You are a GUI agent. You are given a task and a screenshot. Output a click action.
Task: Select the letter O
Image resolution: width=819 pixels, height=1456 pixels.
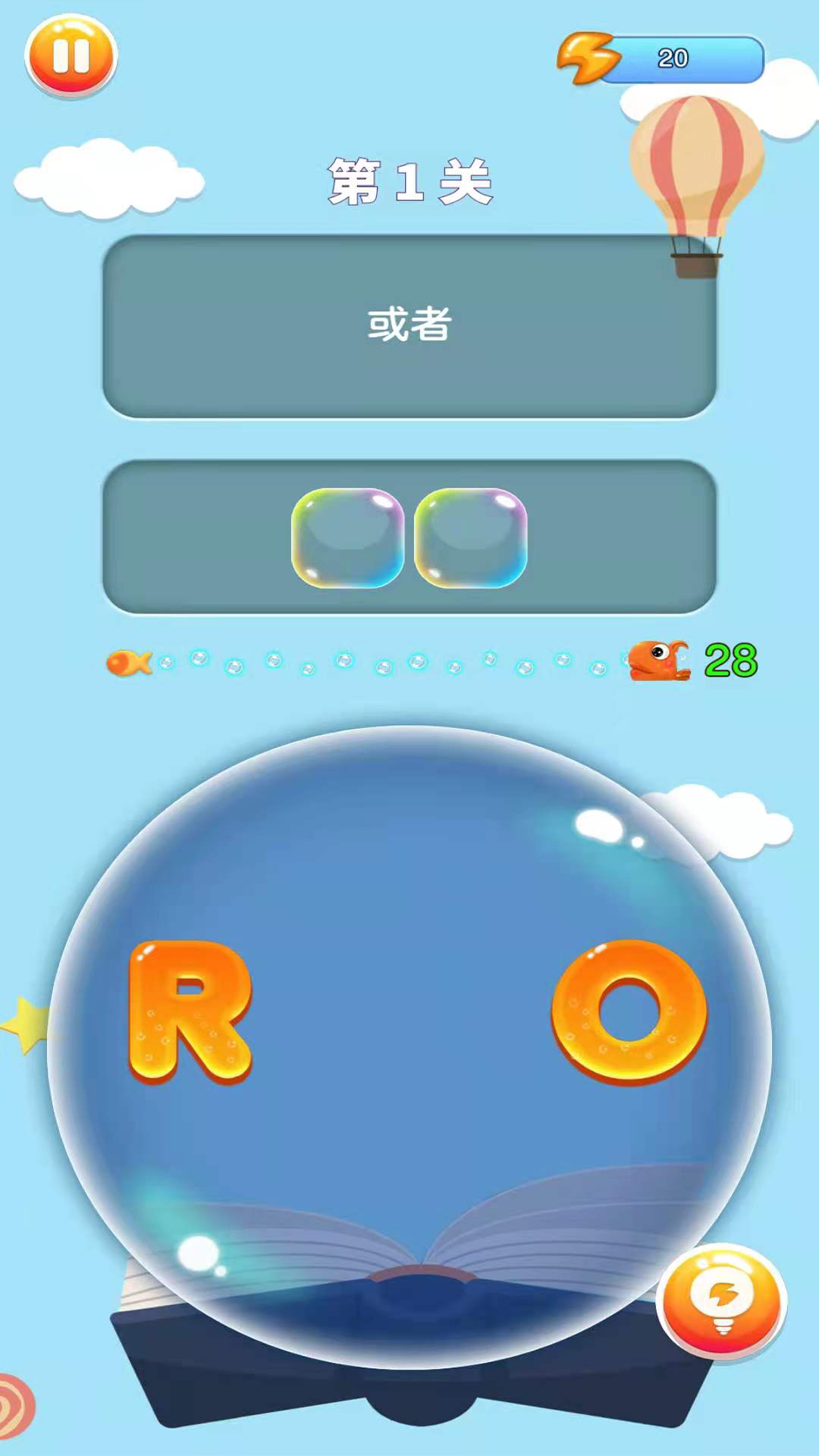pyautogui.click(x=629, y=1010)
